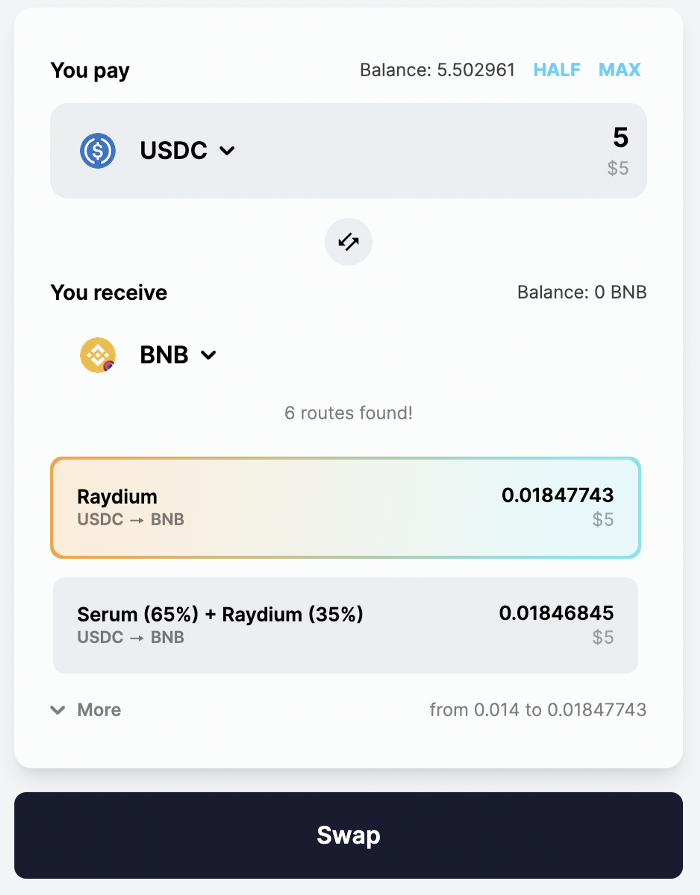This screenshot has width=700, height=895.
Task: Open the USDC pay token dropdown
Action: 187,151
